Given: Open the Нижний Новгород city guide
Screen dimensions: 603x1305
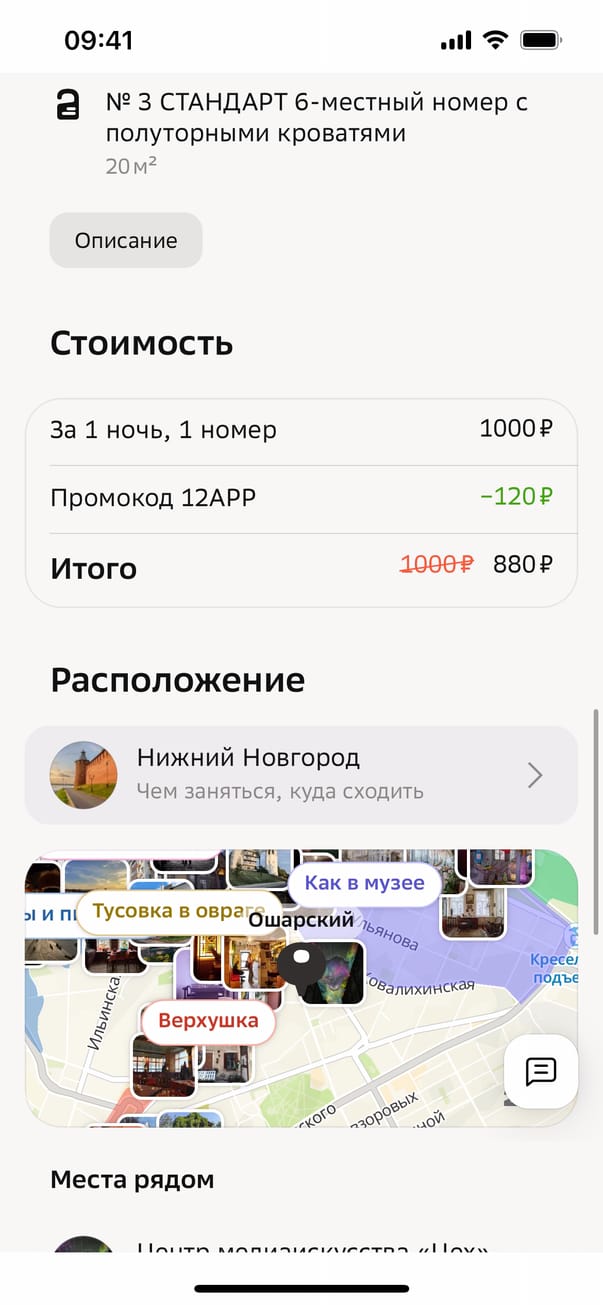Looking at the screenshot, I should tap(301, 775).
